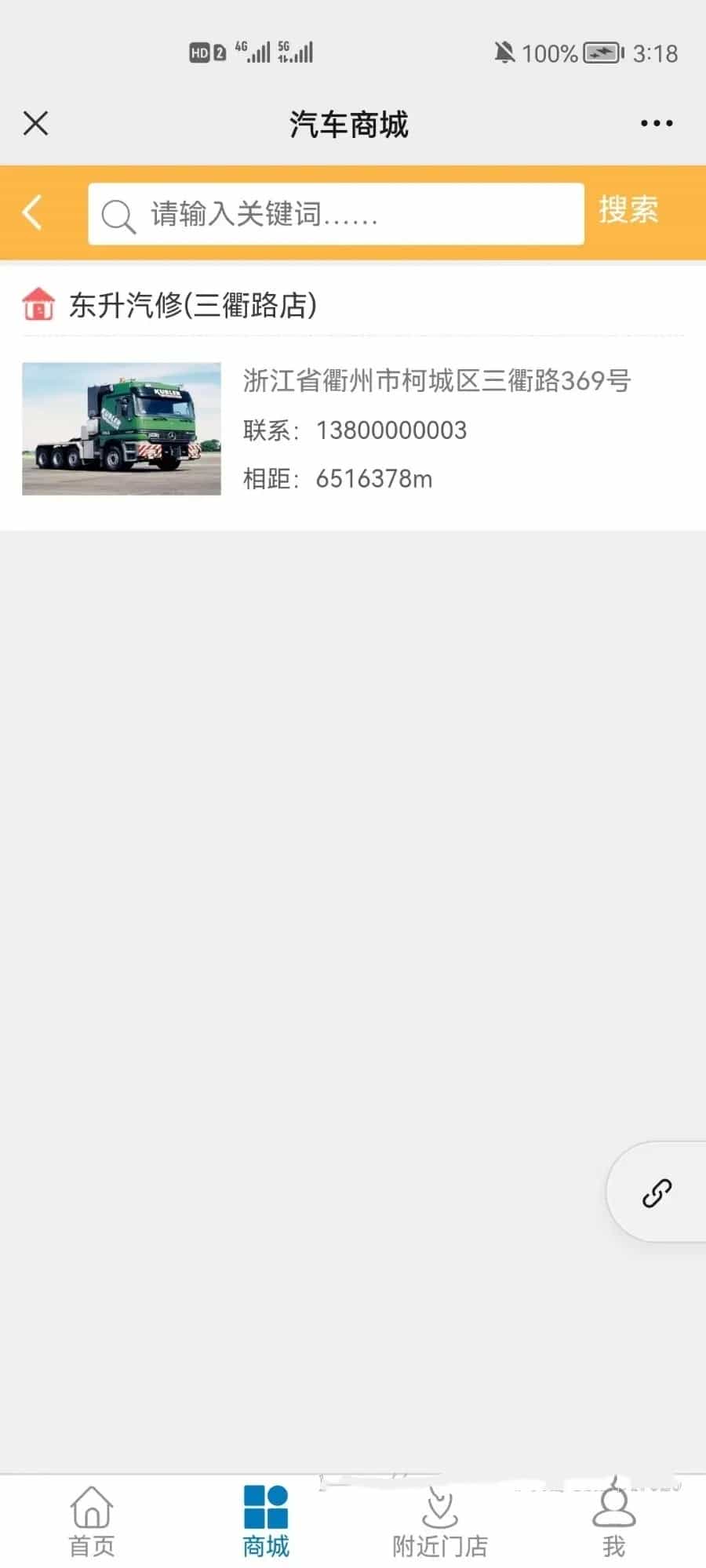View the green truck store photo
The height and width of the screenshot is (1568, 706).
tap(122, 429)
